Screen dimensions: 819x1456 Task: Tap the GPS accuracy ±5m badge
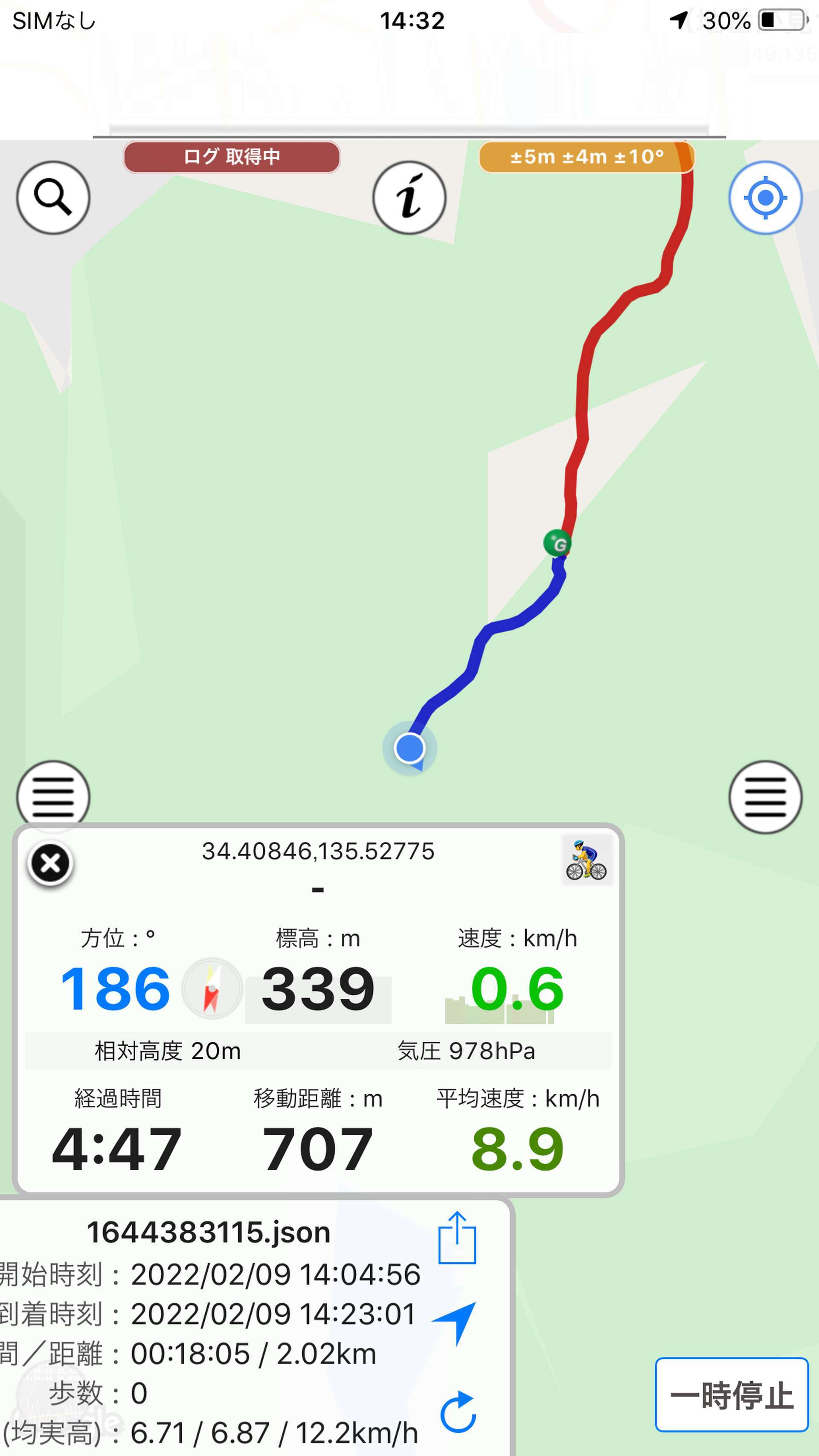[587, 157]
